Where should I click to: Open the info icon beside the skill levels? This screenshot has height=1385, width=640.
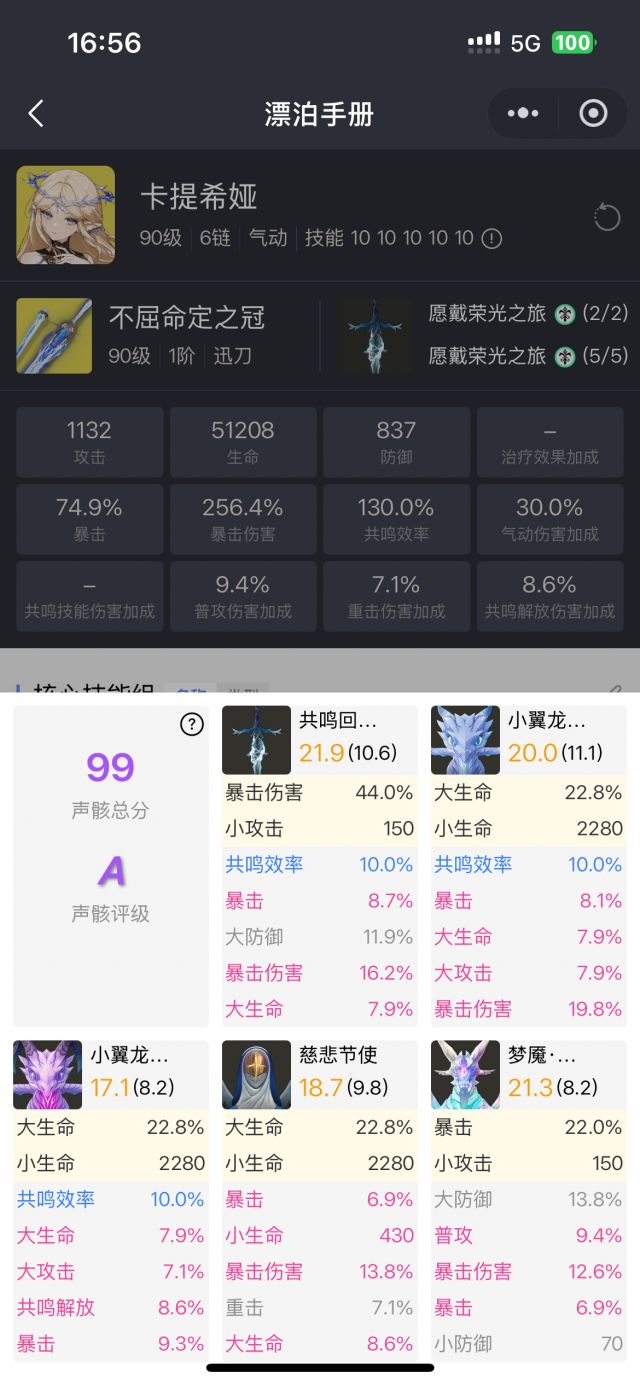pyautogui.click(x=491, y=239)
